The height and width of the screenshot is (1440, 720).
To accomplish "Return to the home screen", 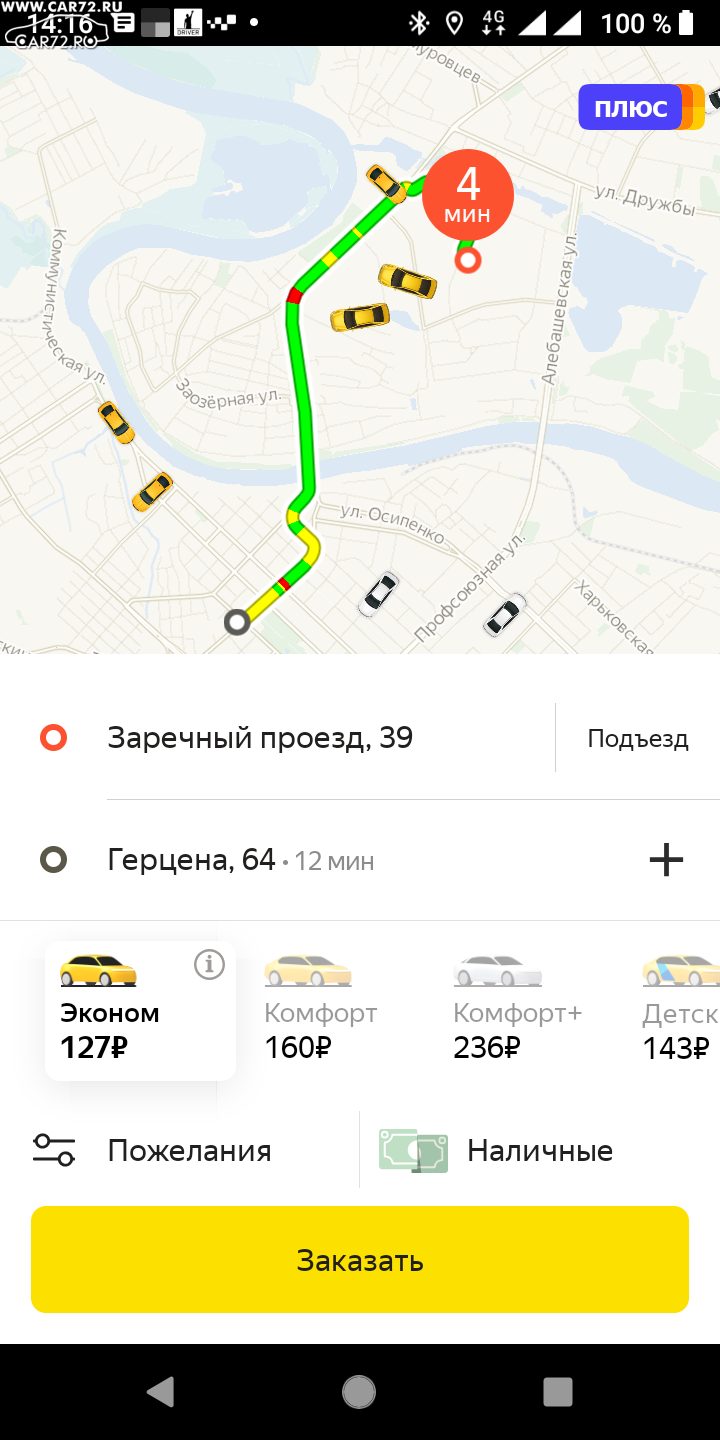I will pos(359,1392).
